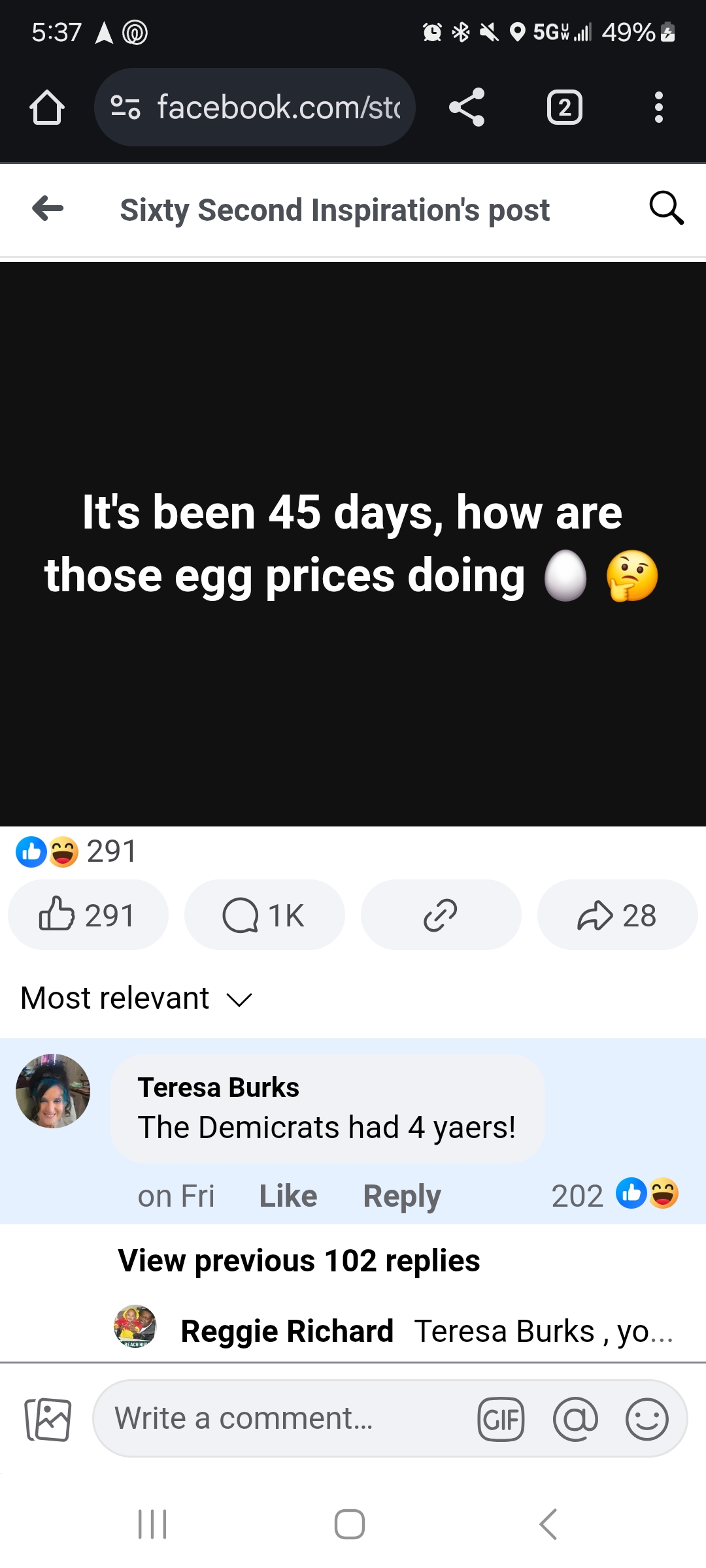Tap the facebook.com address bar
The width and height of the screenshot is (706, 1568).
255,107
